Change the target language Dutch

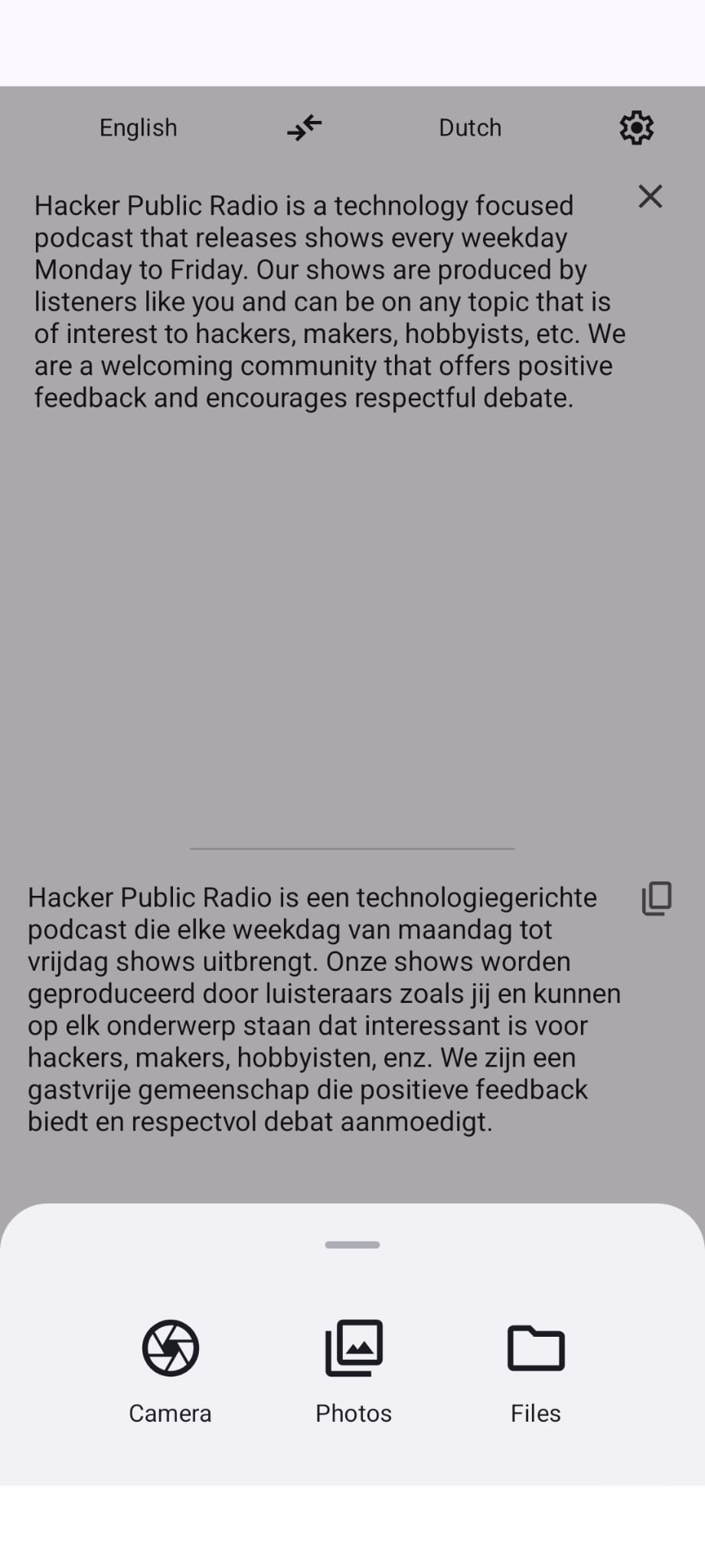470,128
